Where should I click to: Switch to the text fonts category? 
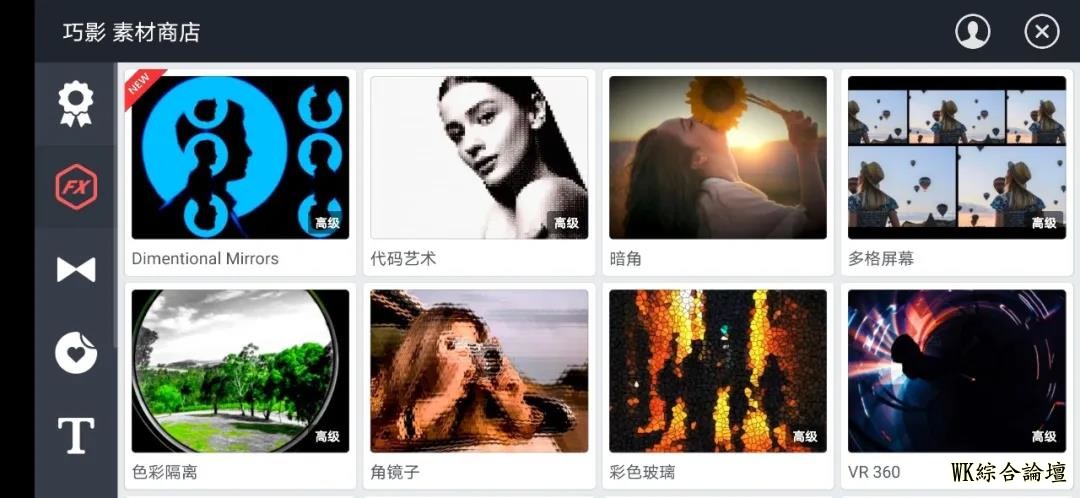(x=76, y=435)
